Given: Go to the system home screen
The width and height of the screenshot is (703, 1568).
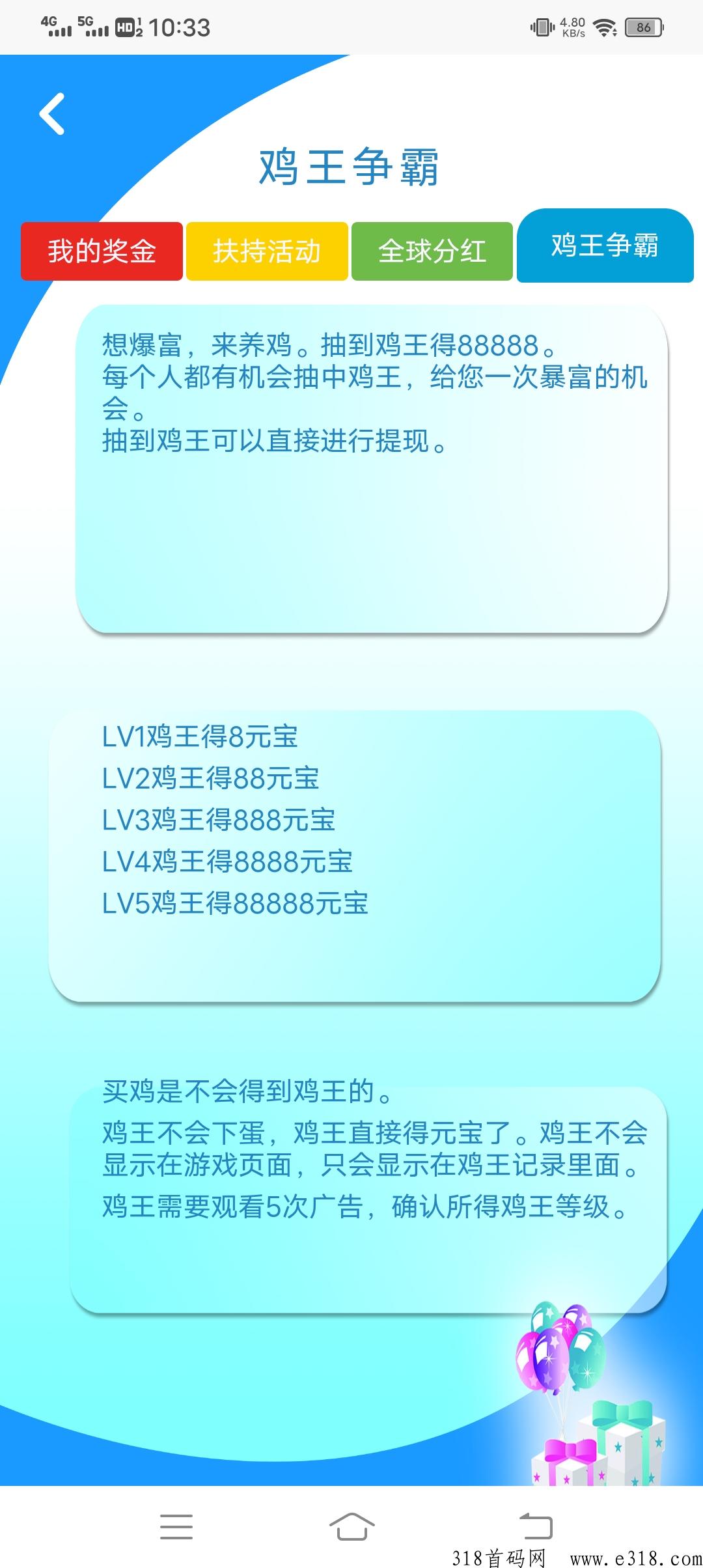Looking at the screenshot, I should pos(351,1527).
